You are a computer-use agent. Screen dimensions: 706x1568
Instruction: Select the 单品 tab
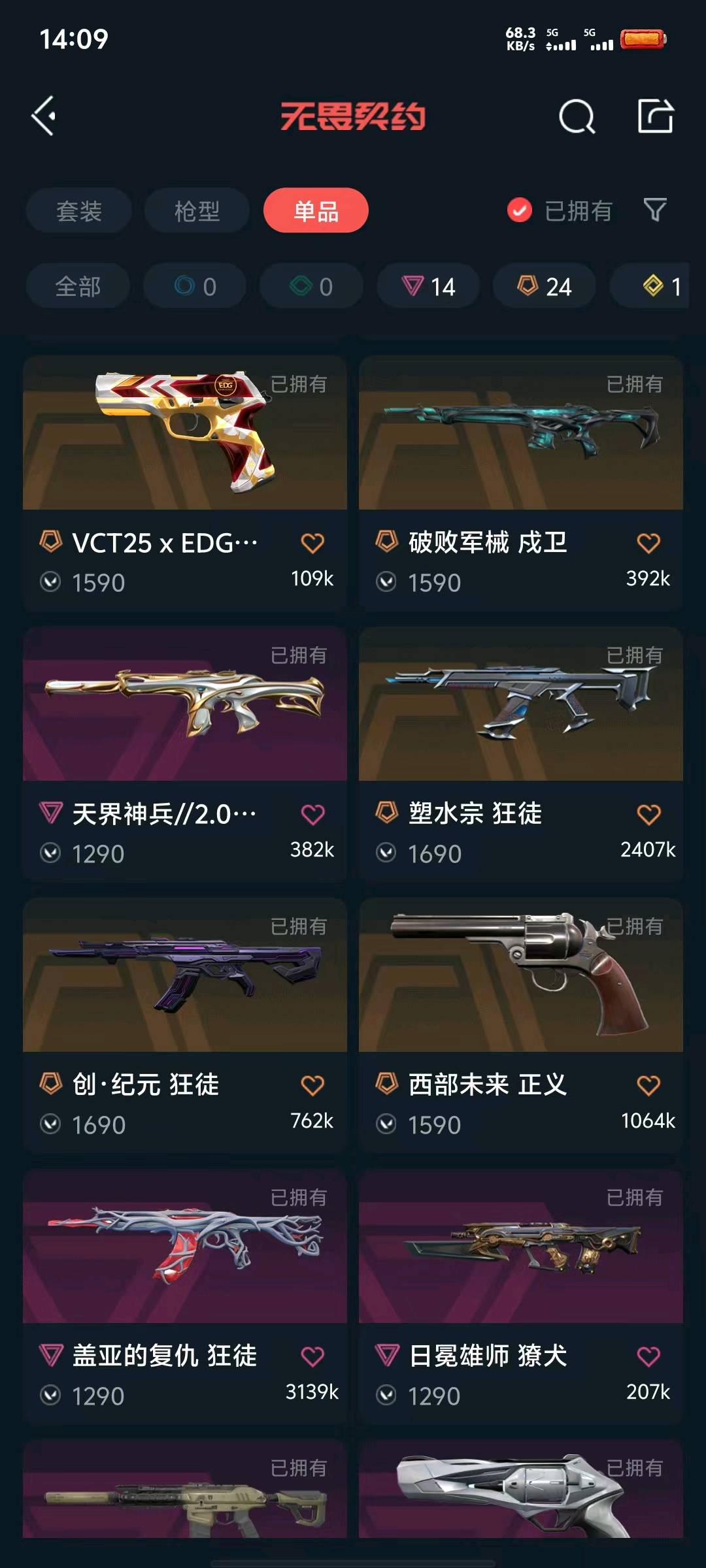pyautogui.click(x=316, y=210)
